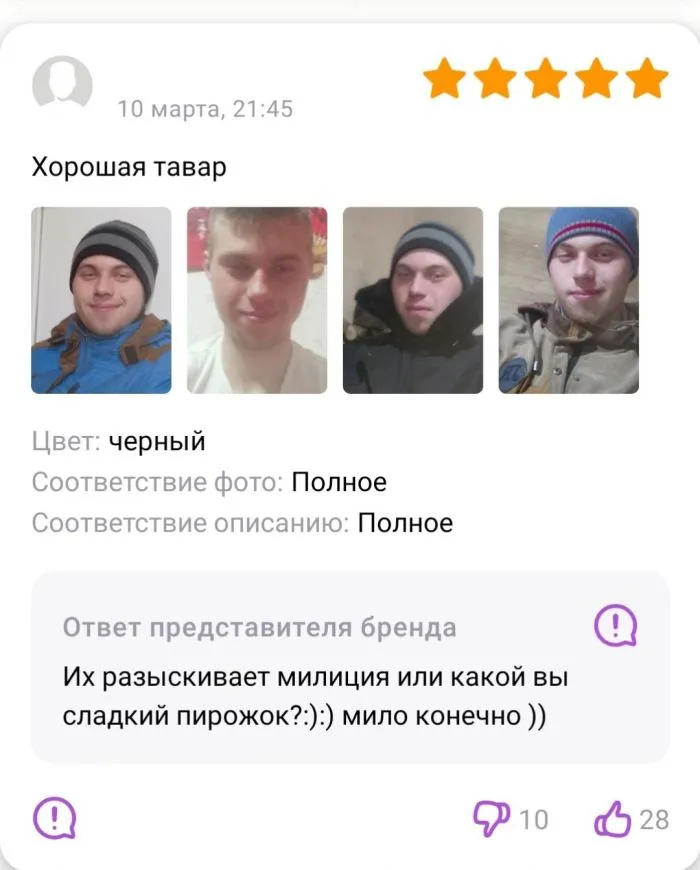View the fourth review photo with blue hat
Screen dimensions: 700x870
coord(568,300)
